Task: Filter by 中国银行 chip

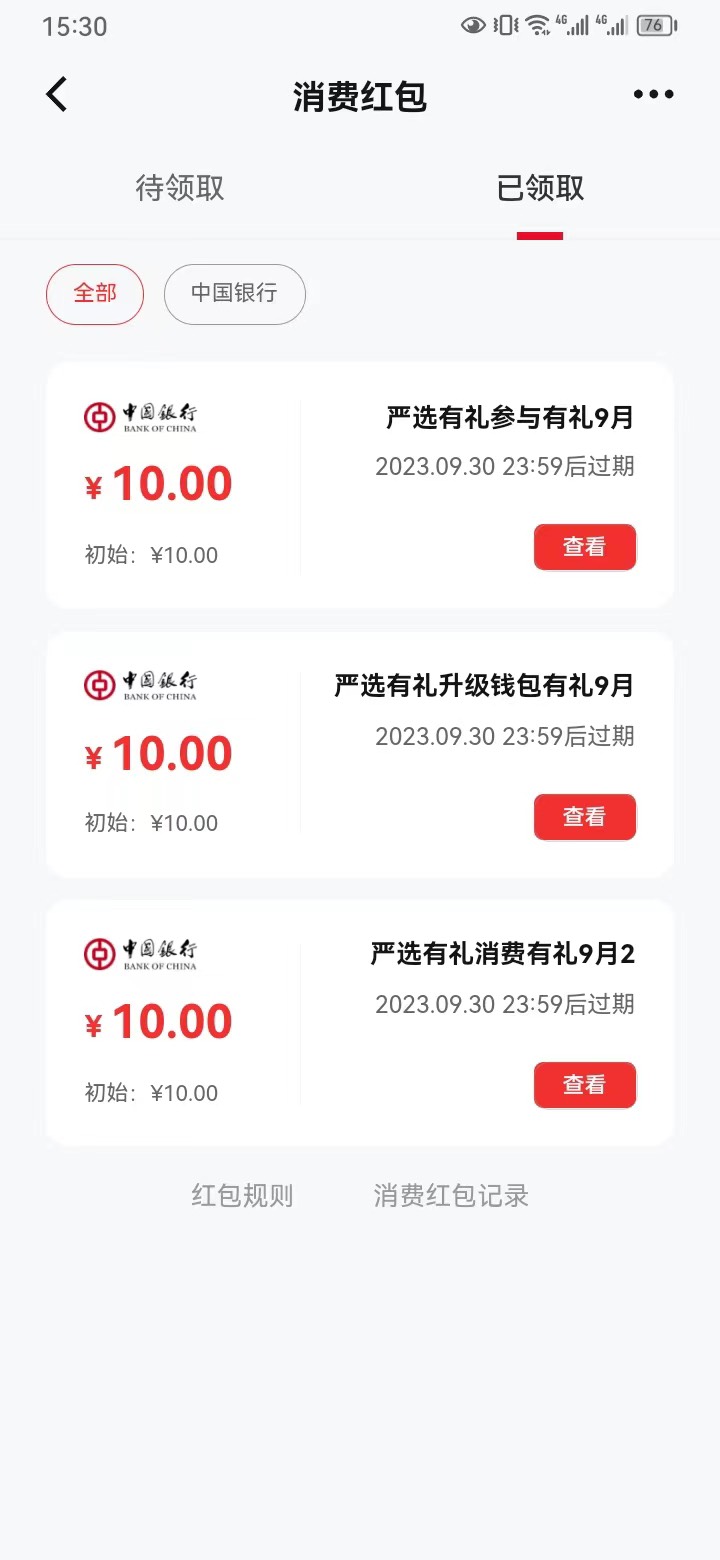Action: click(235, 294)
